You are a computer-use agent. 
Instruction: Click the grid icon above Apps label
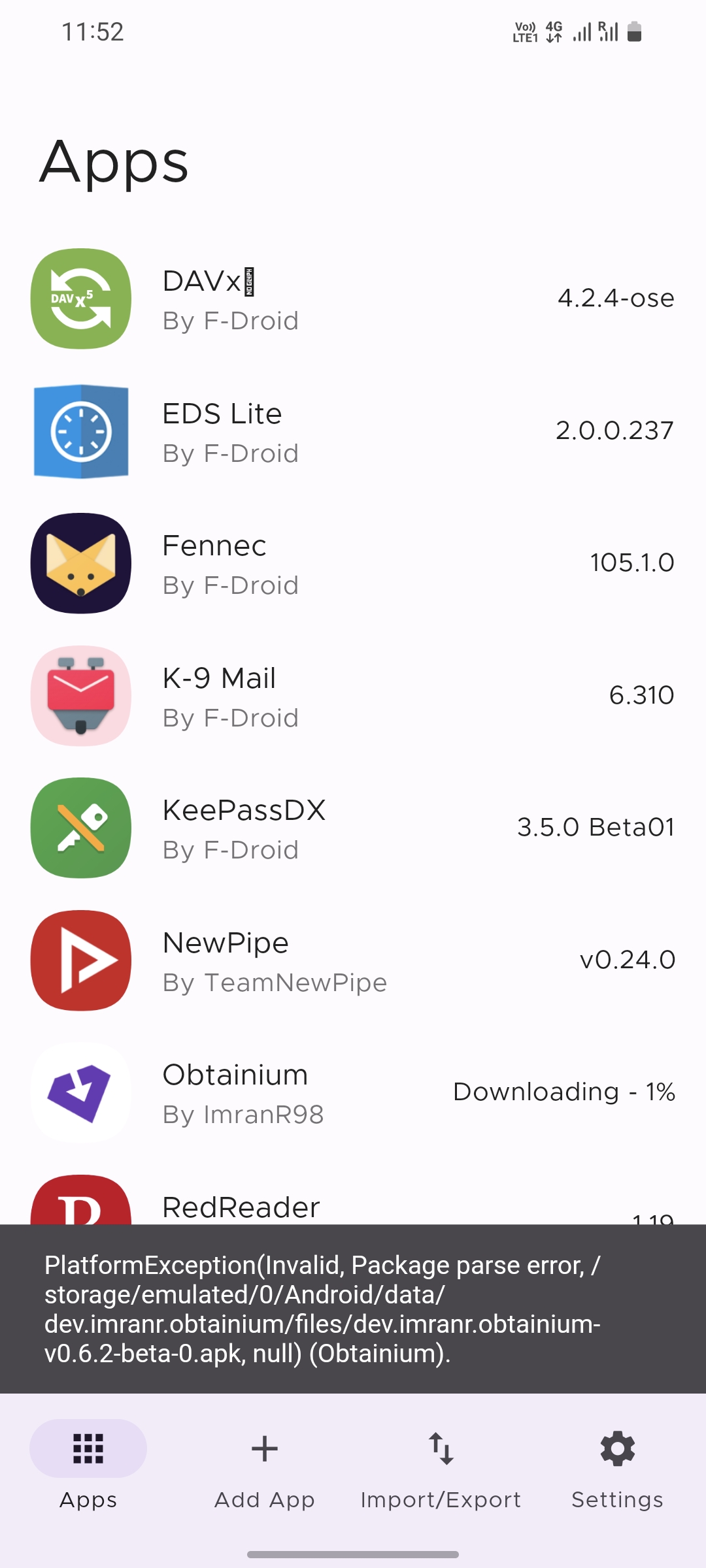pyautogui.click(x=88, y=1448)
